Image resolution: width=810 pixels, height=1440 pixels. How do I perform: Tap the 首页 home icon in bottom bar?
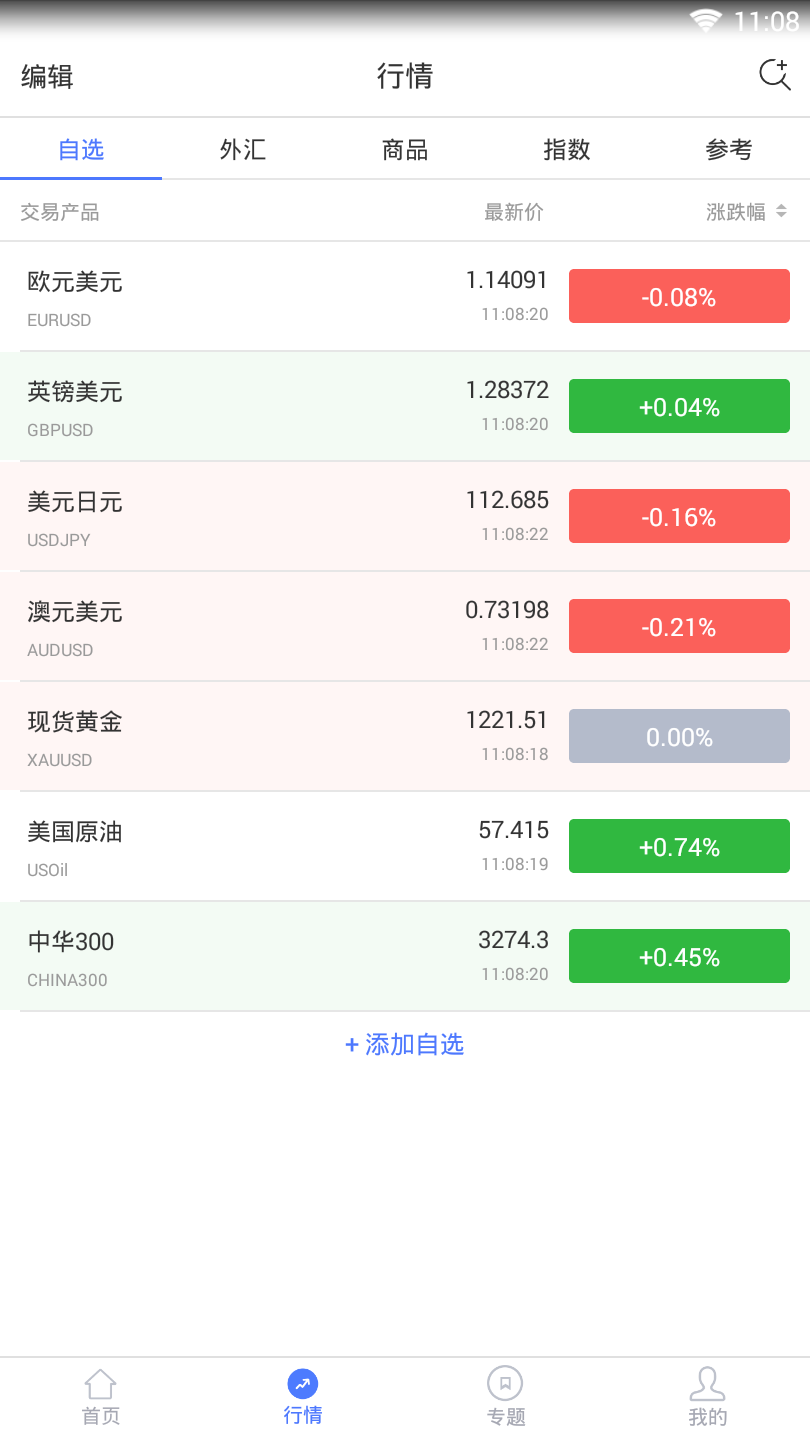click(x=100, y=1385)
